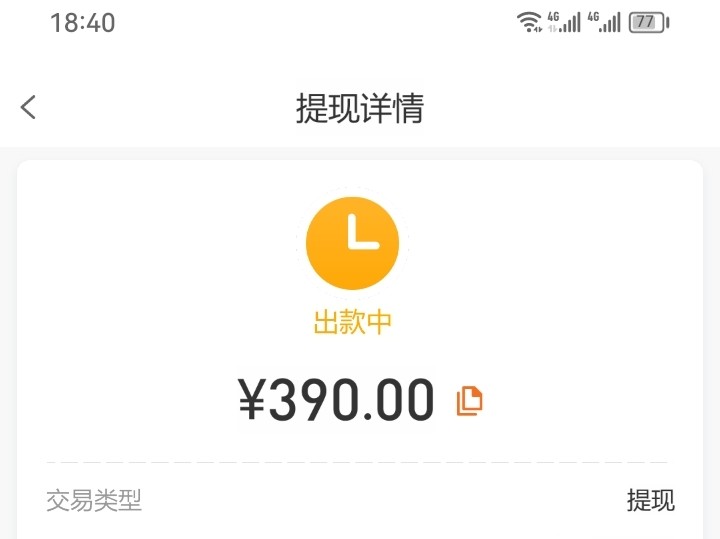Image resolution: width=720 pixels, height=539 pixels.
Task: Copy the ¥390.00 withdrawal amount
Action: coord(469,401)
